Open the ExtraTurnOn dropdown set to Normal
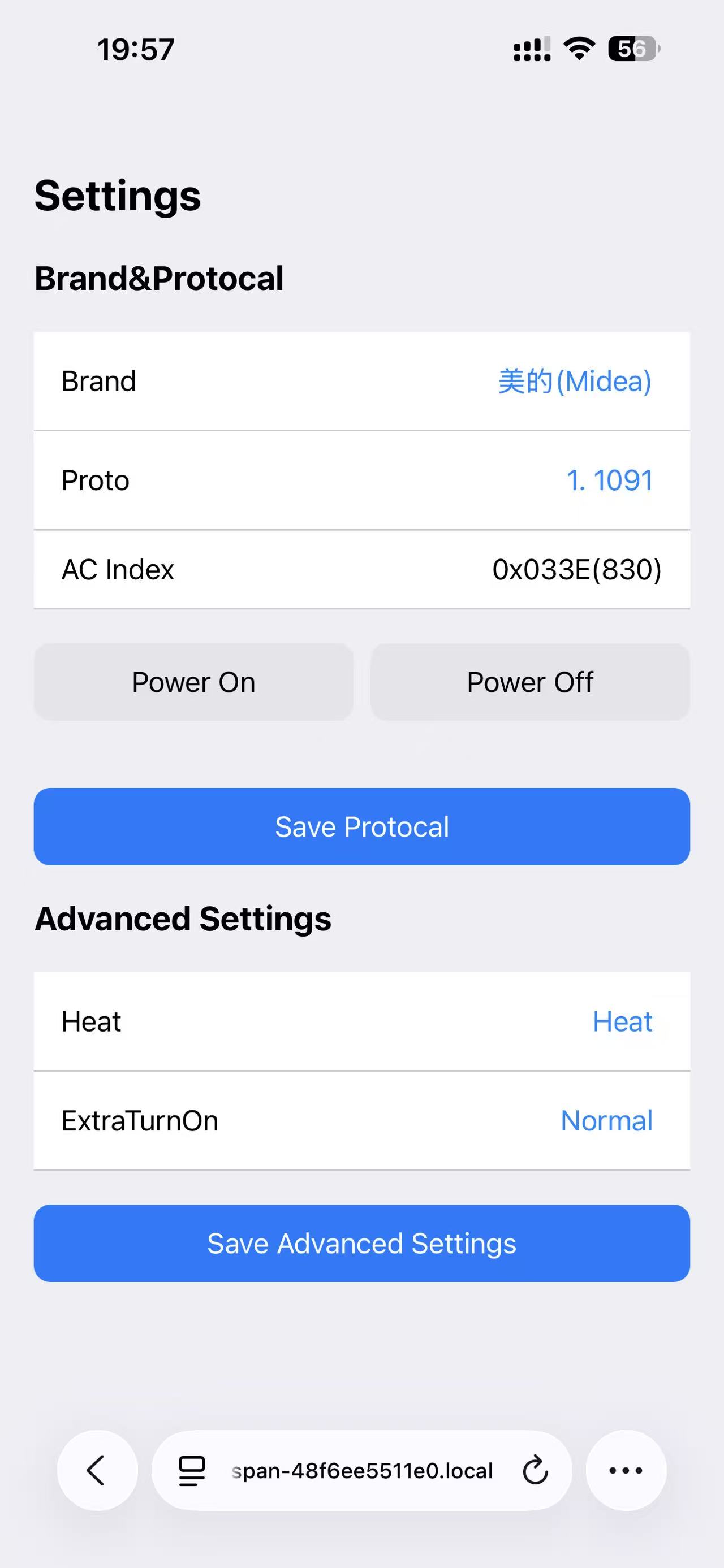 606,1121
